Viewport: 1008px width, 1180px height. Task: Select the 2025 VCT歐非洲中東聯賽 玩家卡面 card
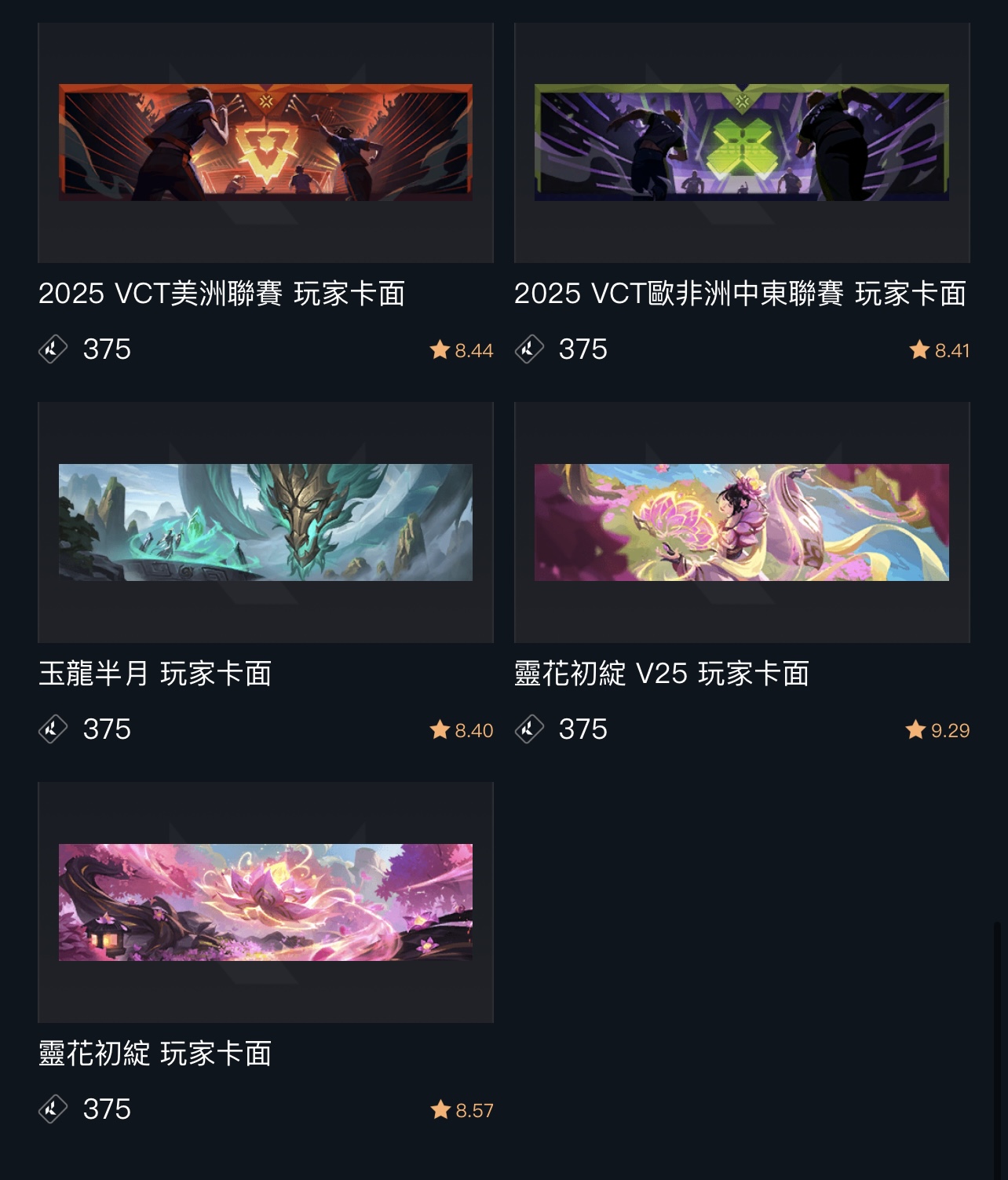pos(741,143)
